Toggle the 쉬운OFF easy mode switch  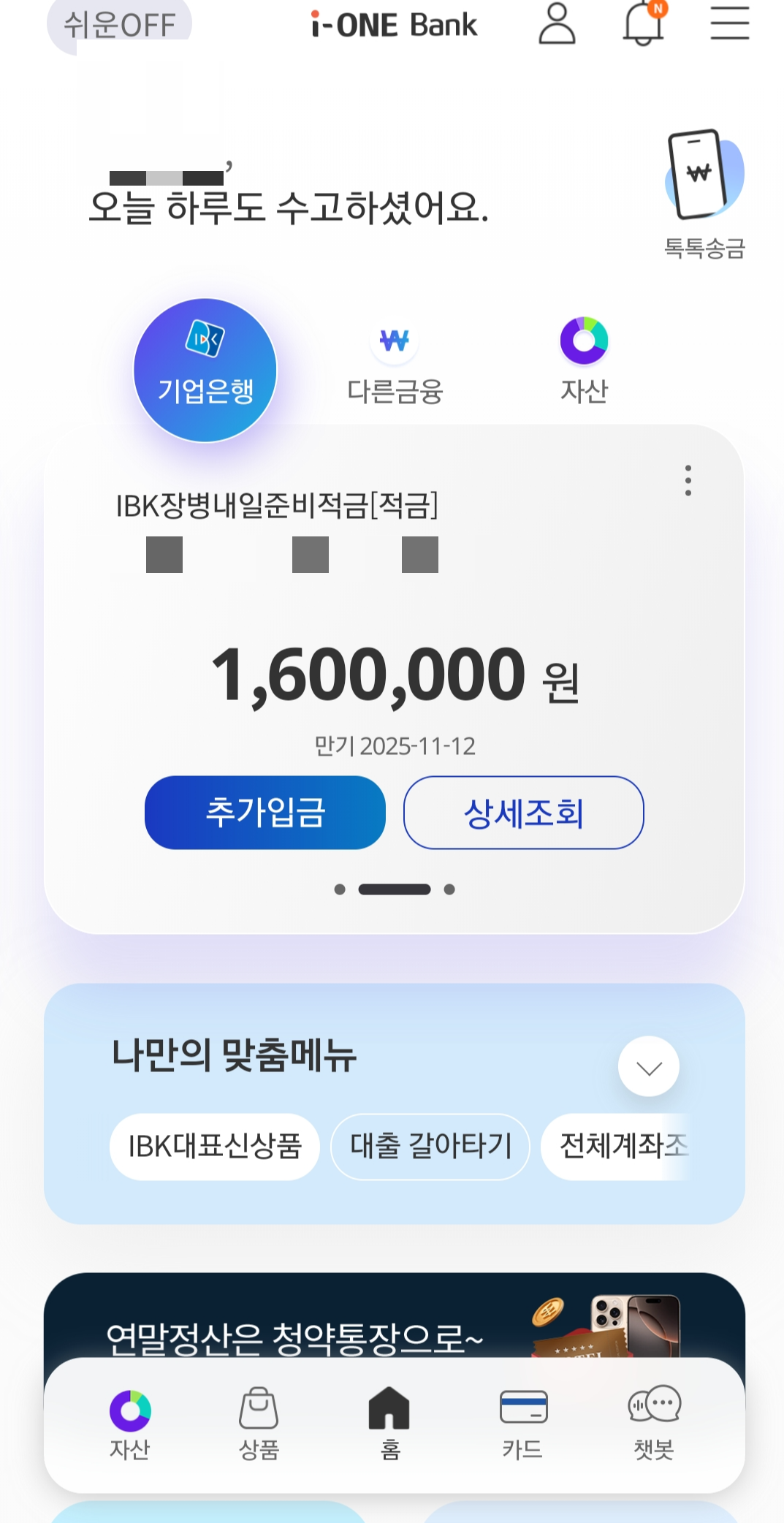pos(117,26)
